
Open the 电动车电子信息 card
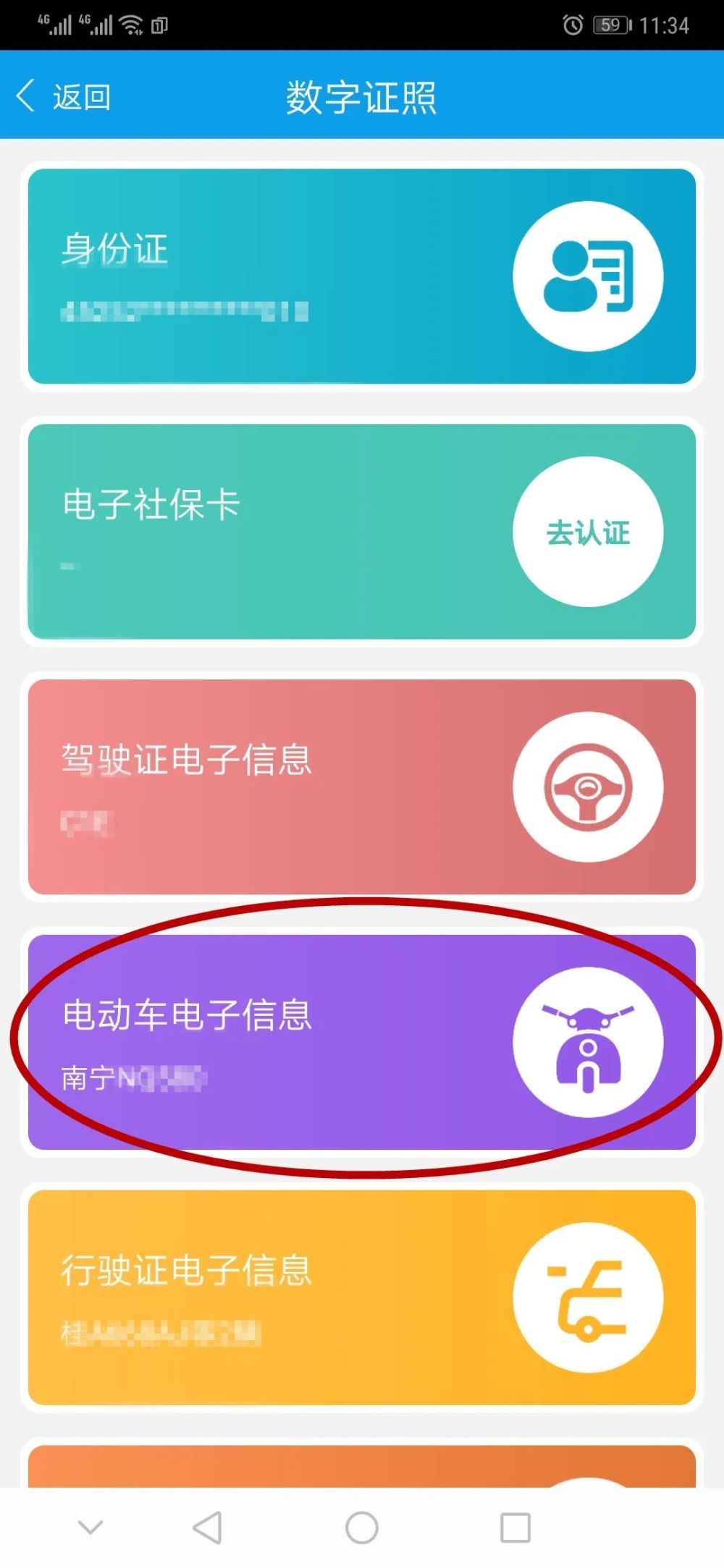[x=362, y=1042]
